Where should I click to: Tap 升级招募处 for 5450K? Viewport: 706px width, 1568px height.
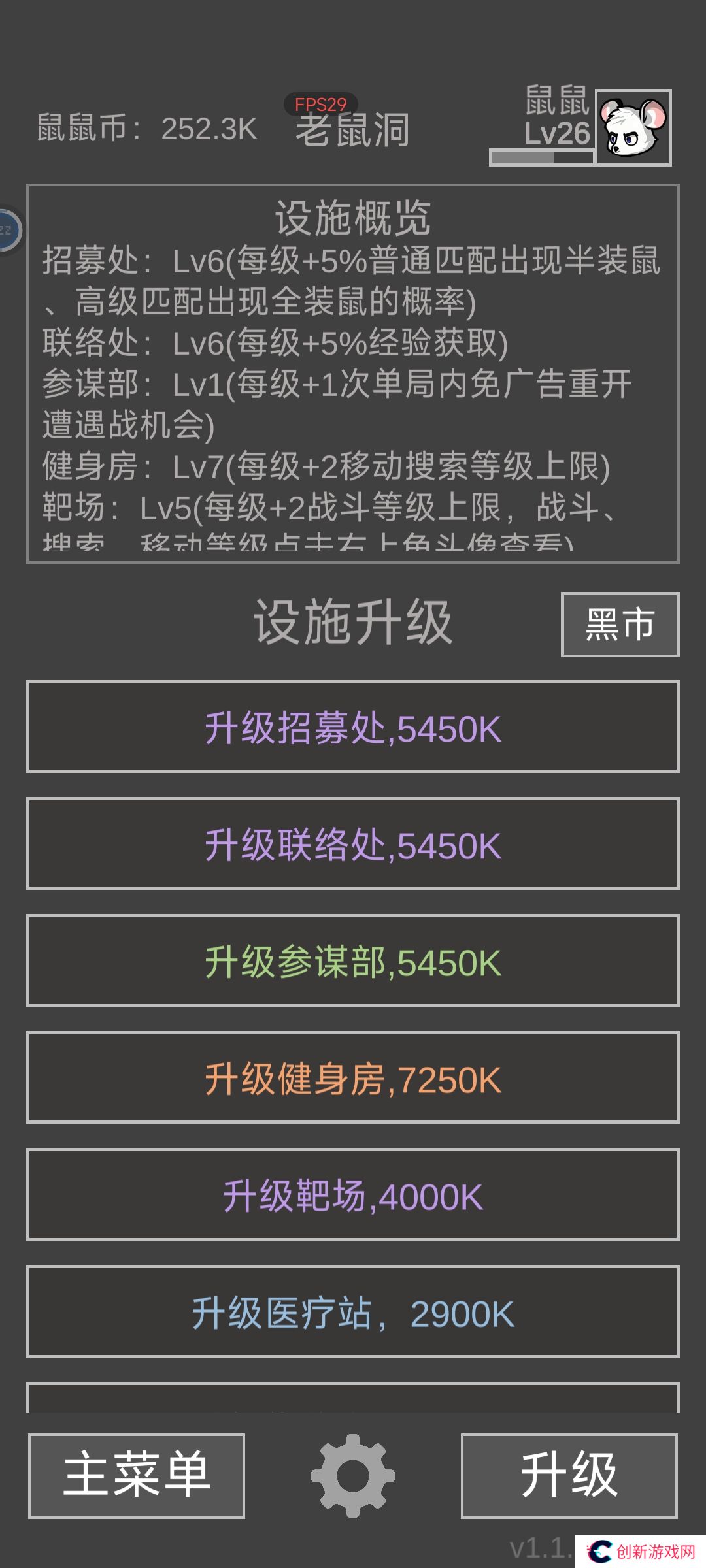point(353,727)
